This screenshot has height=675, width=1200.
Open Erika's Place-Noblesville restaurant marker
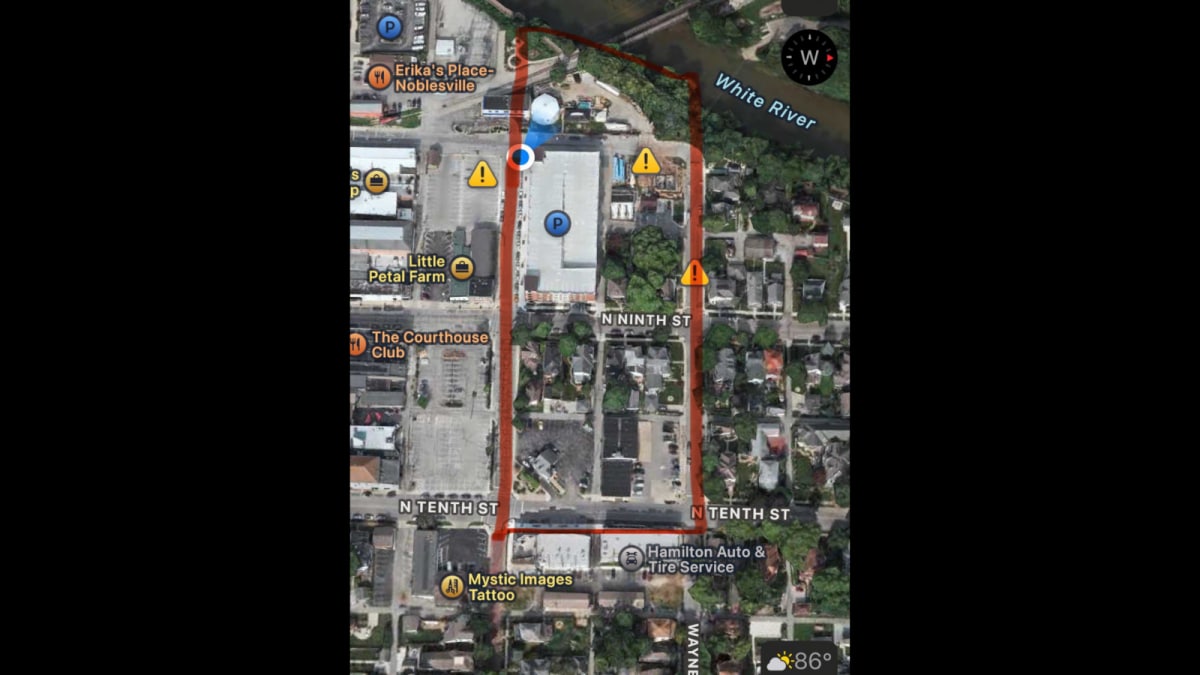379,77
